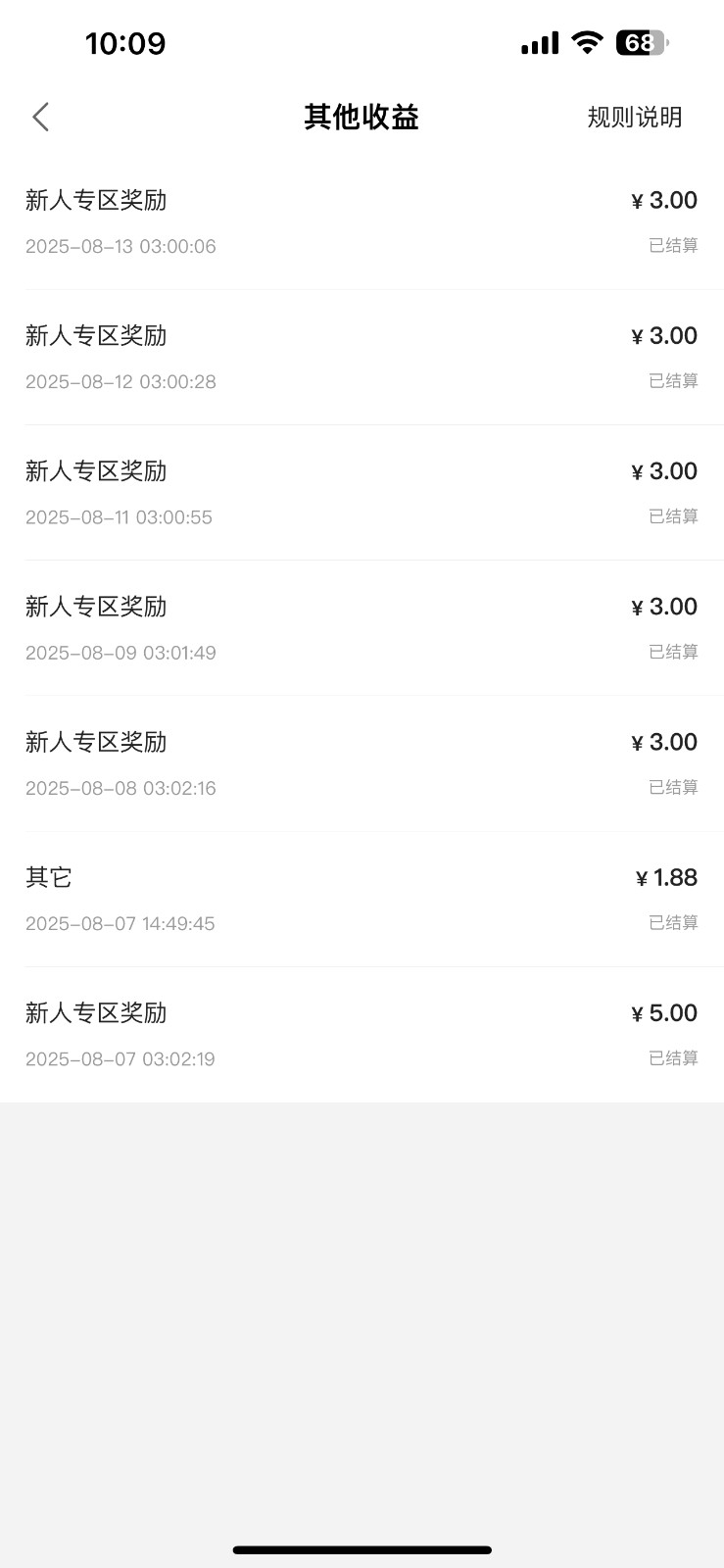Tap the back arrow to return
724x1568 pixels.
[40, 116]
